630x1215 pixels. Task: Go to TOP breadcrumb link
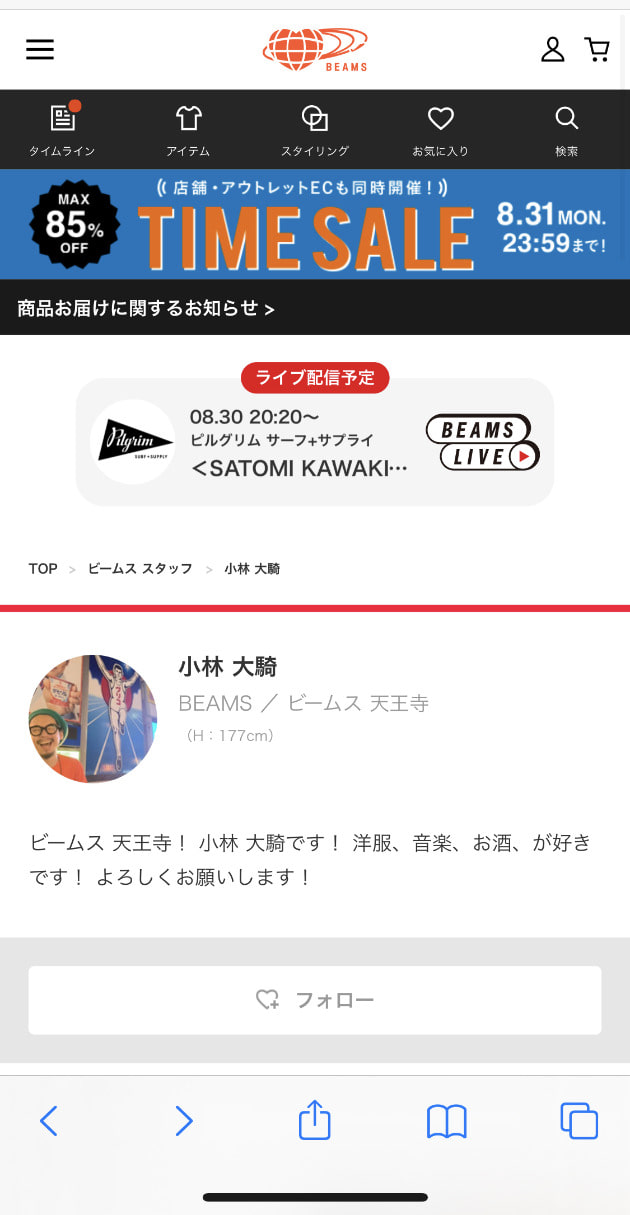pos(43,568)
